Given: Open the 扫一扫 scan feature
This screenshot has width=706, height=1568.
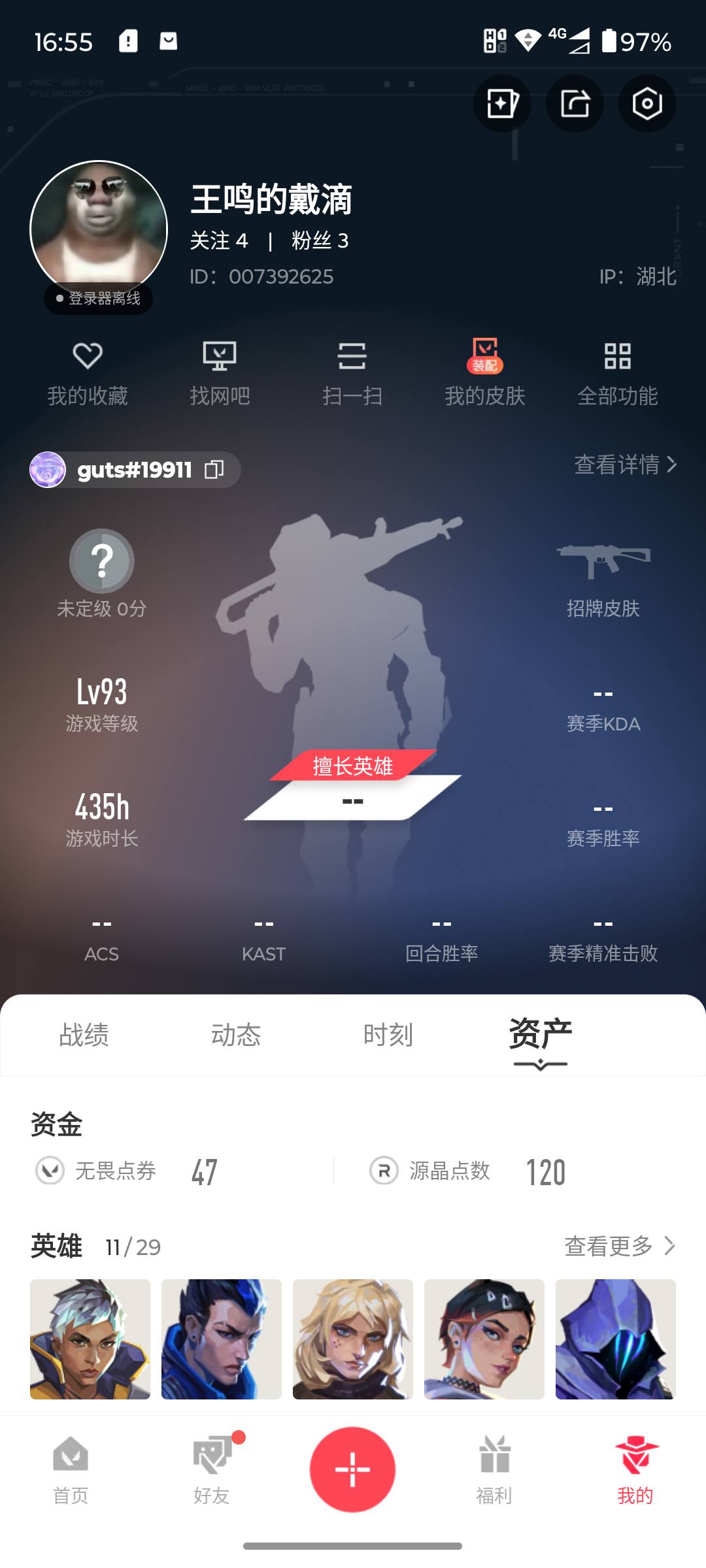Looking at the screenshot, I should (353, 372).
